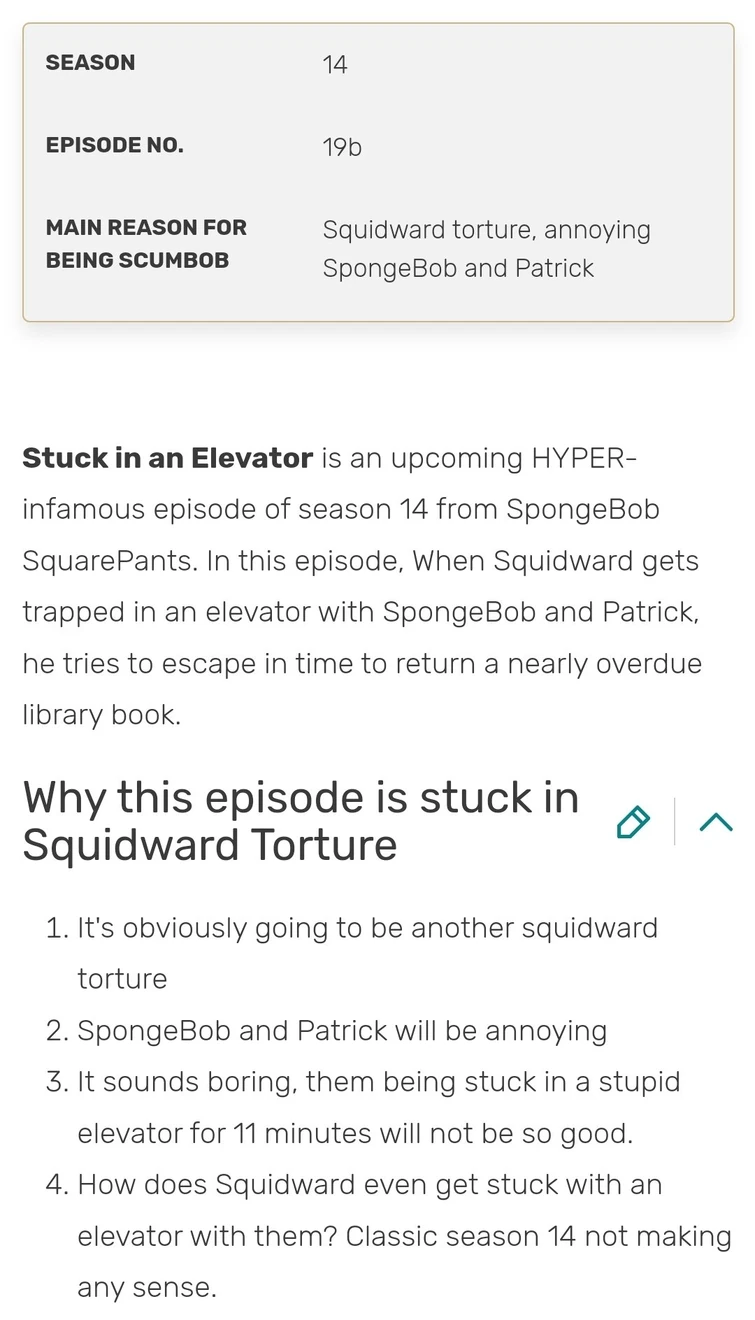This screenshot has height=1320, width=755.
Task: Click list item 1 about squidward torture
Action: coord(366,928)
